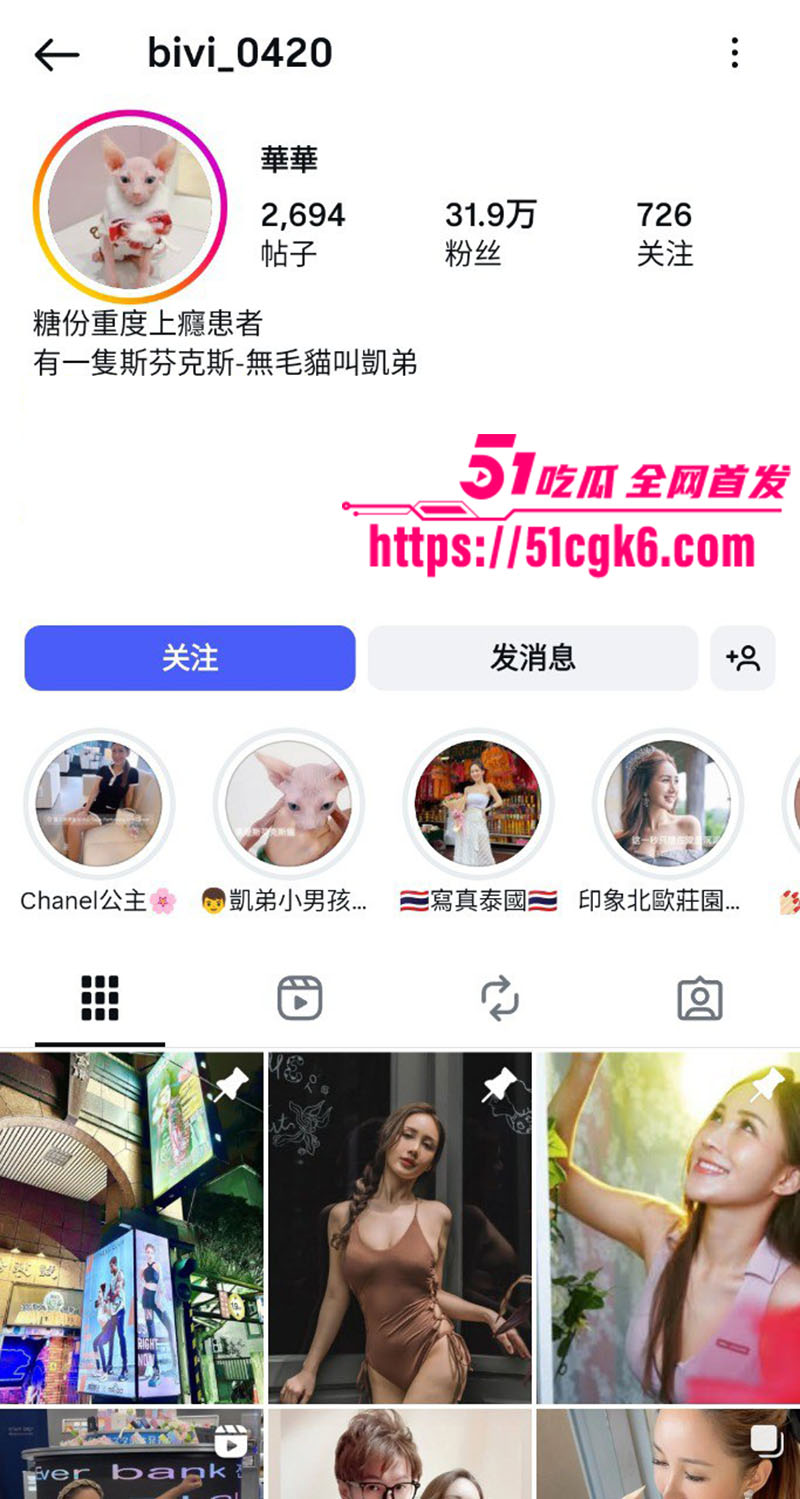Open the Reels tab icon

(299, 997)
